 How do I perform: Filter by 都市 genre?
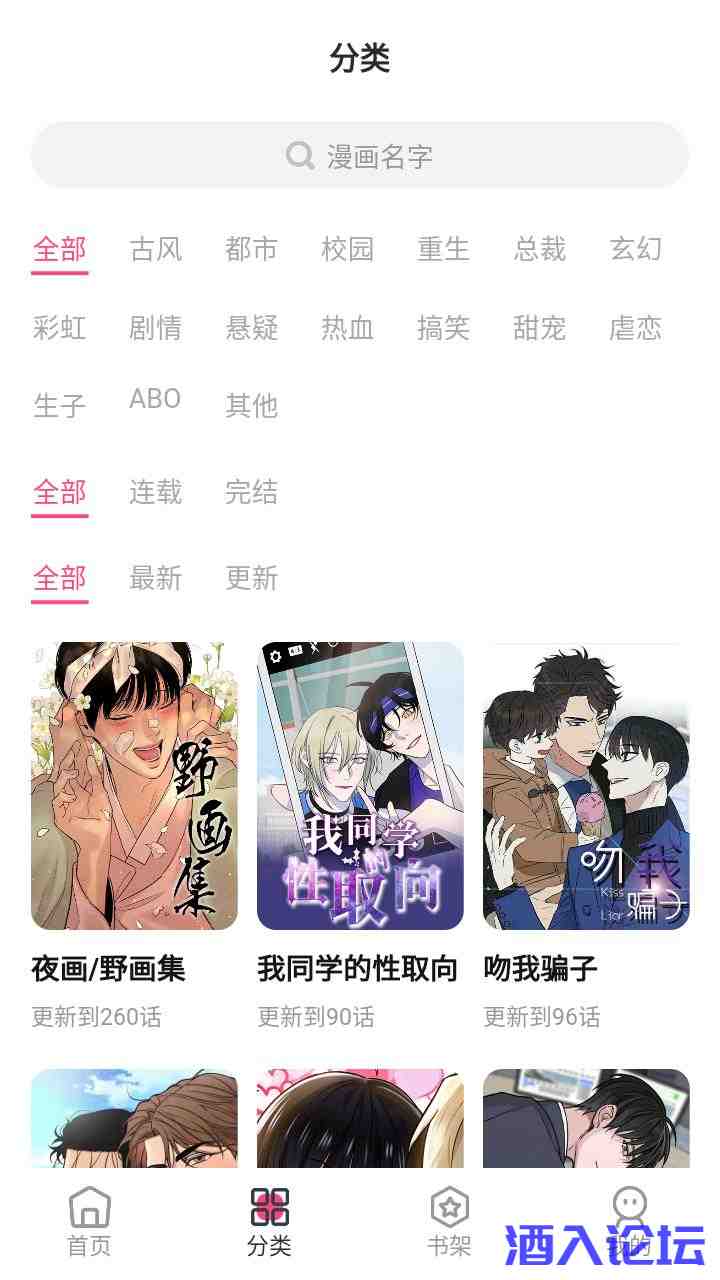point(251,249)
